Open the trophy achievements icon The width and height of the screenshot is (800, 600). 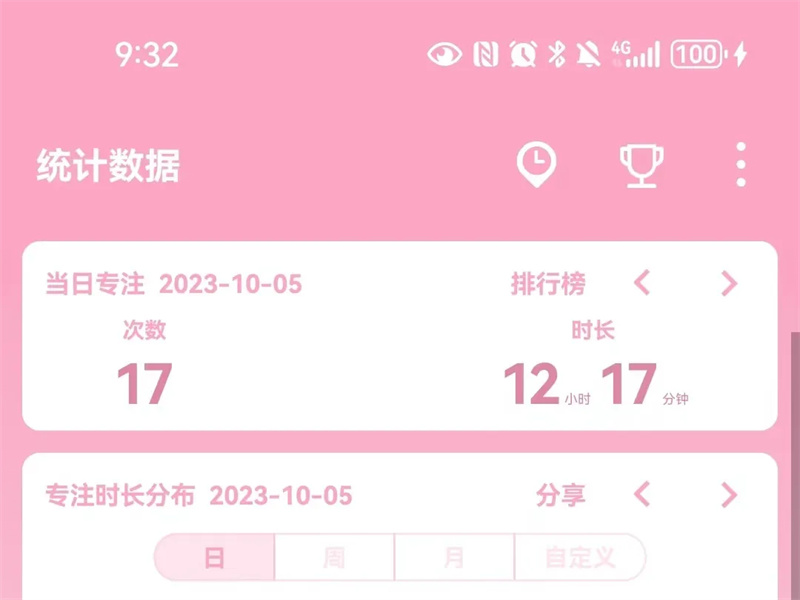click(x=640, y=165)
